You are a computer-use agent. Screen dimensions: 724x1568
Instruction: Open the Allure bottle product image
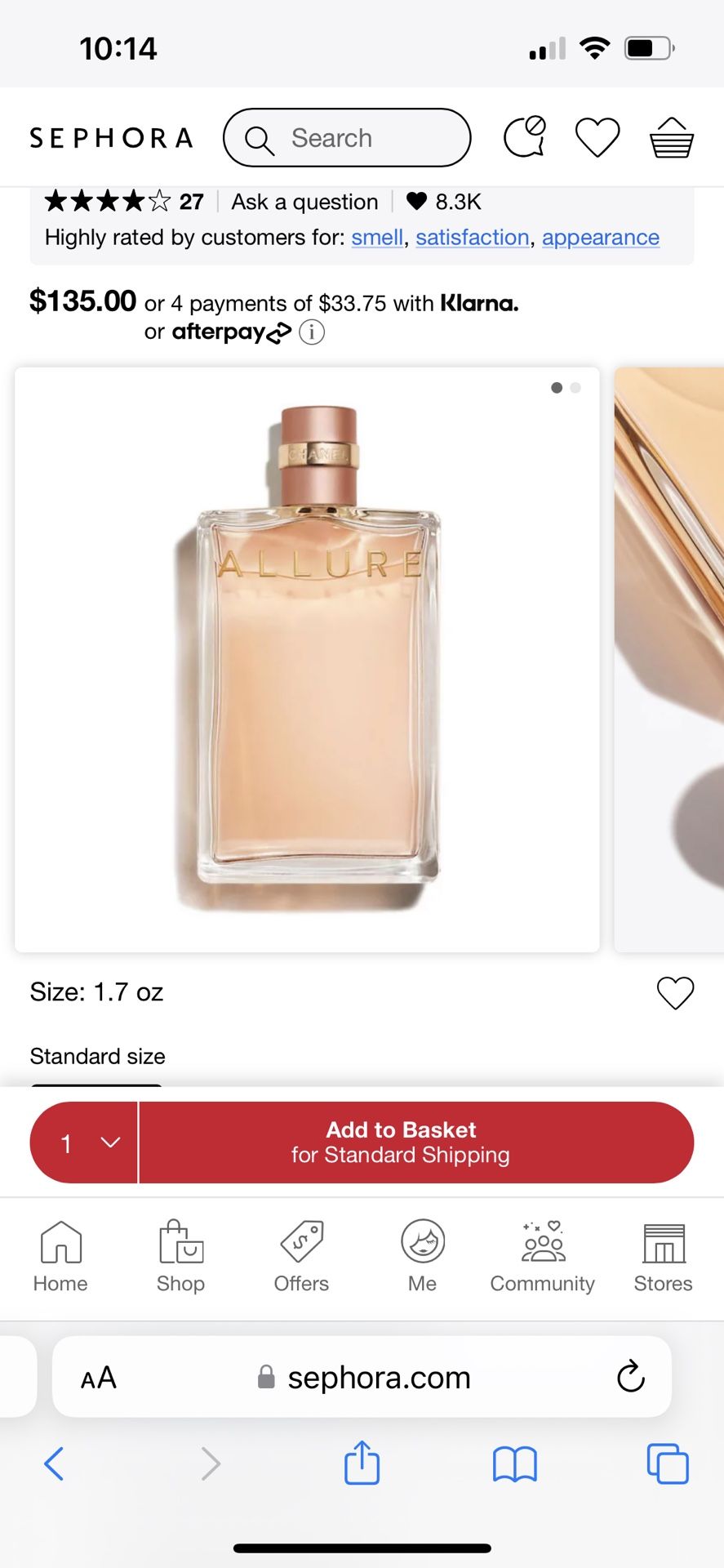tap(307, 660)
